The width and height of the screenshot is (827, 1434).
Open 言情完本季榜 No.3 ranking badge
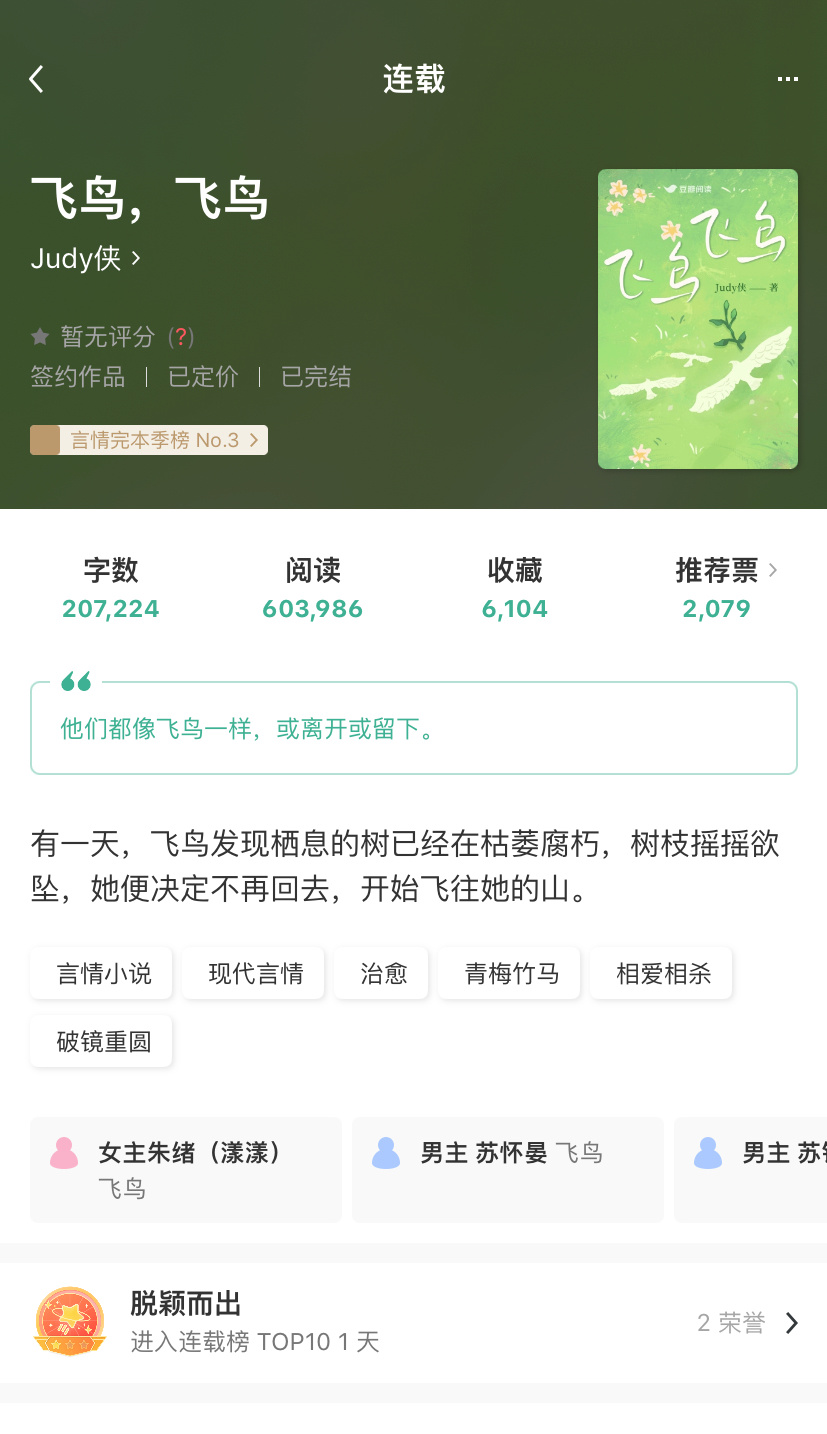click(149, 440)
